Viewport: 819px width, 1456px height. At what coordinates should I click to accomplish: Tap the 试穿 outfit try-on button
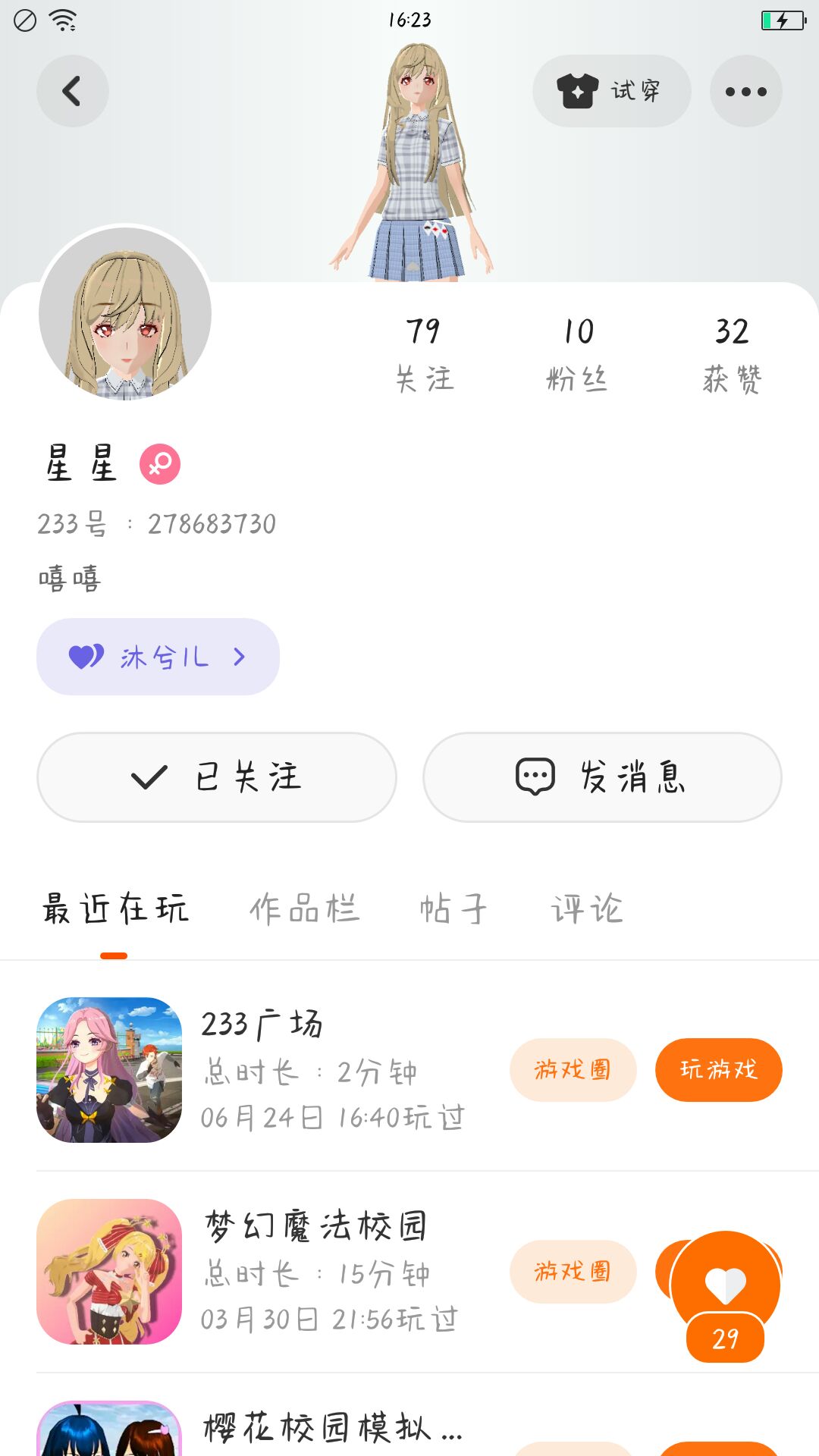point(611,91)
